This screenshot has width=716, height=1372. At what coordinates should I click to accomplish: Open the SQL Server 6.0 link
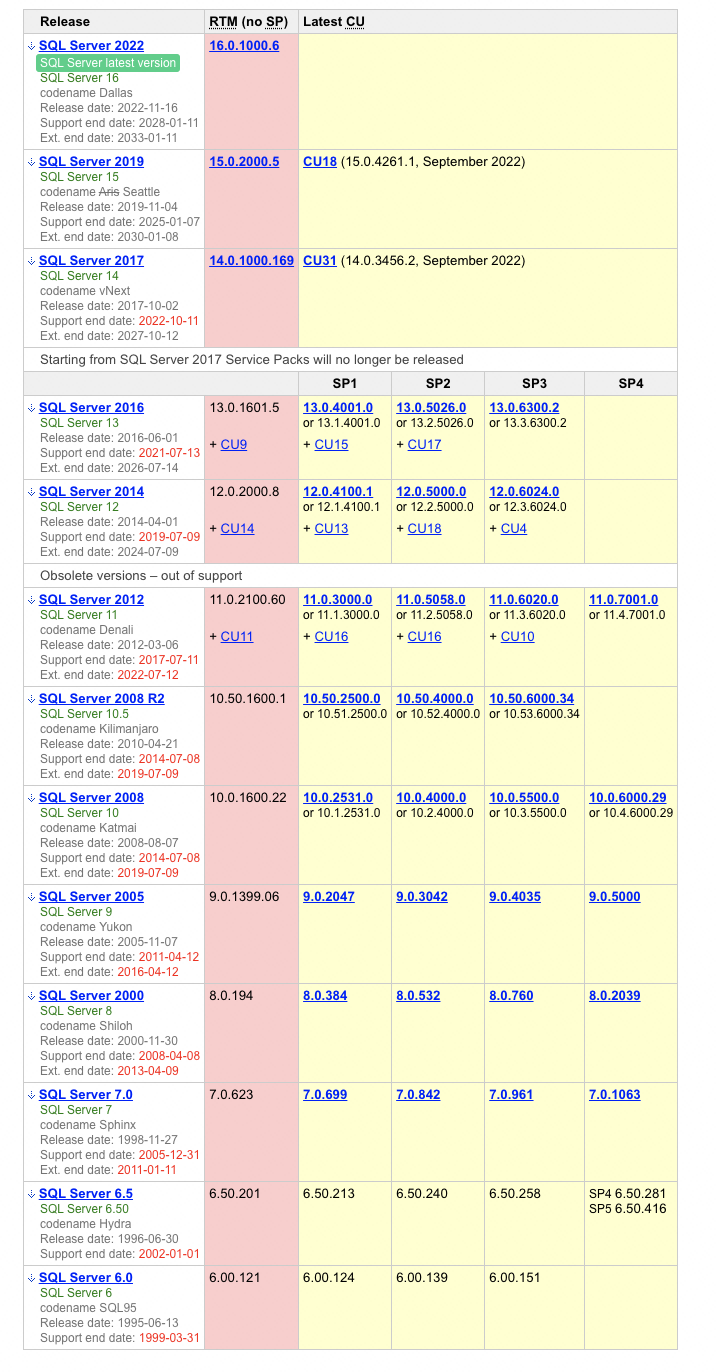click(x=85, y=1278)
